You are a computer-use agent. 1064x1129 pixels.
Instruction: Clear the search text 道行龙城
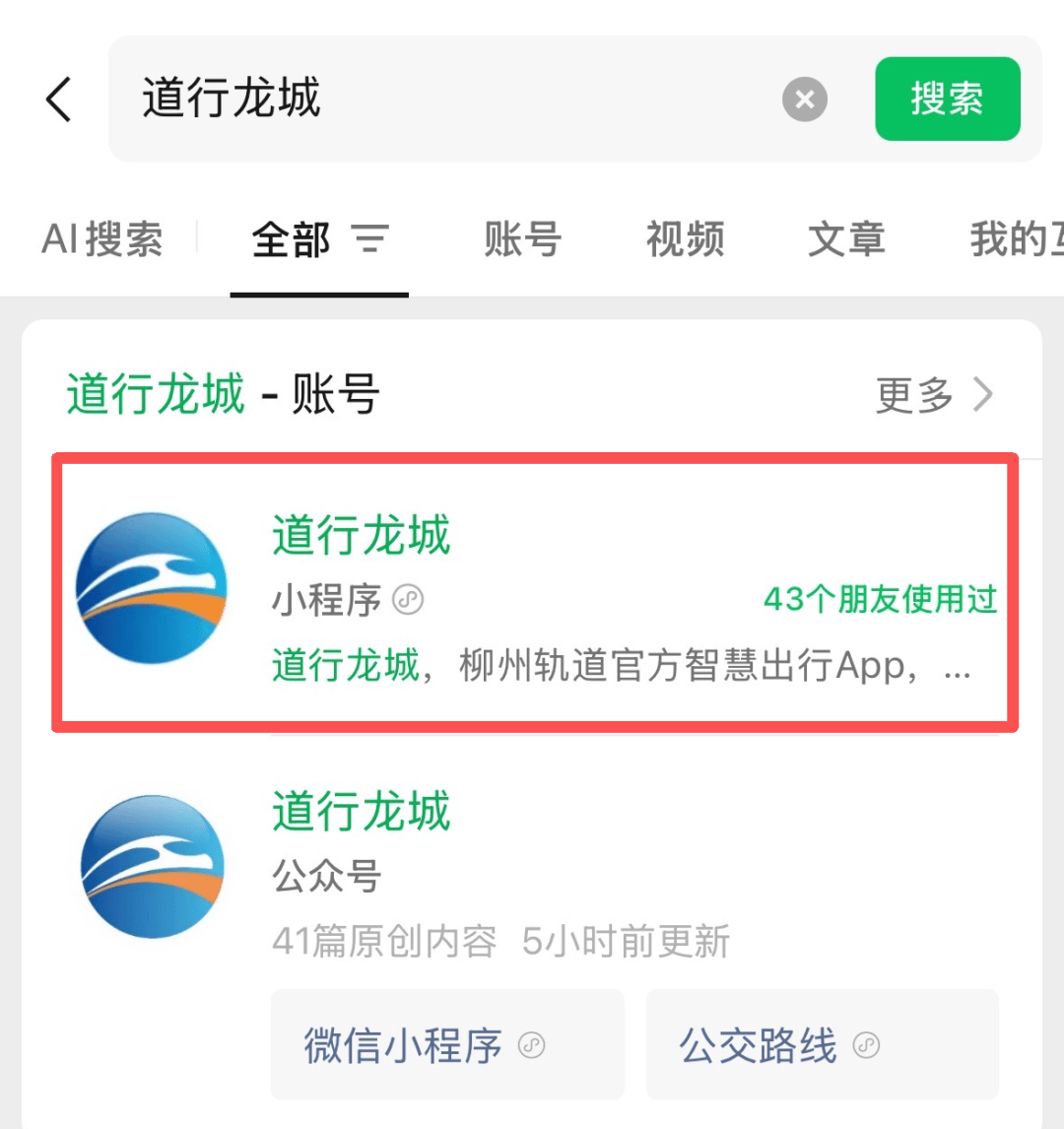(805, 100)
